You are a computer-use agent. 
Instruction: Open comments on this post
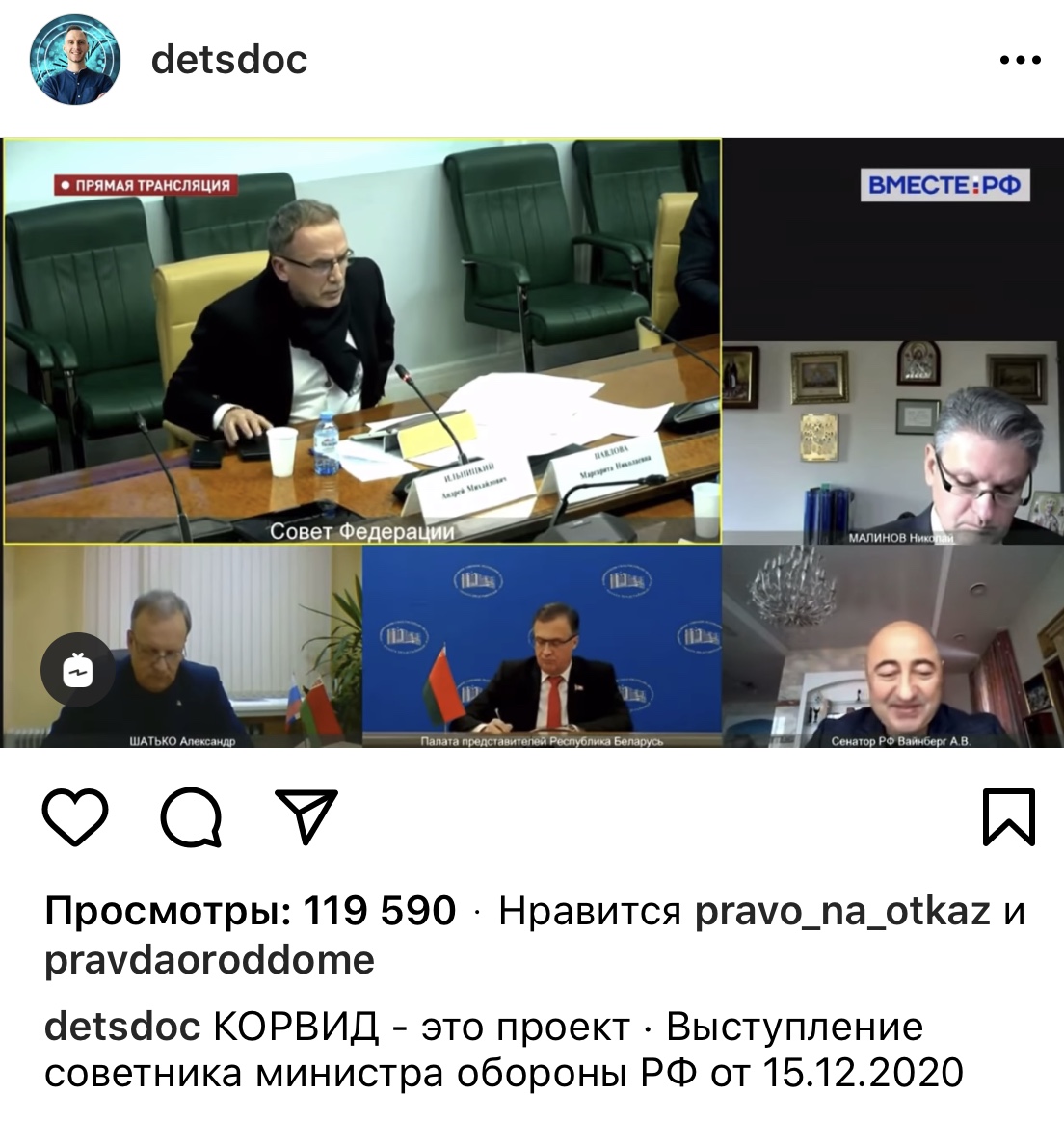pos(191,817)
